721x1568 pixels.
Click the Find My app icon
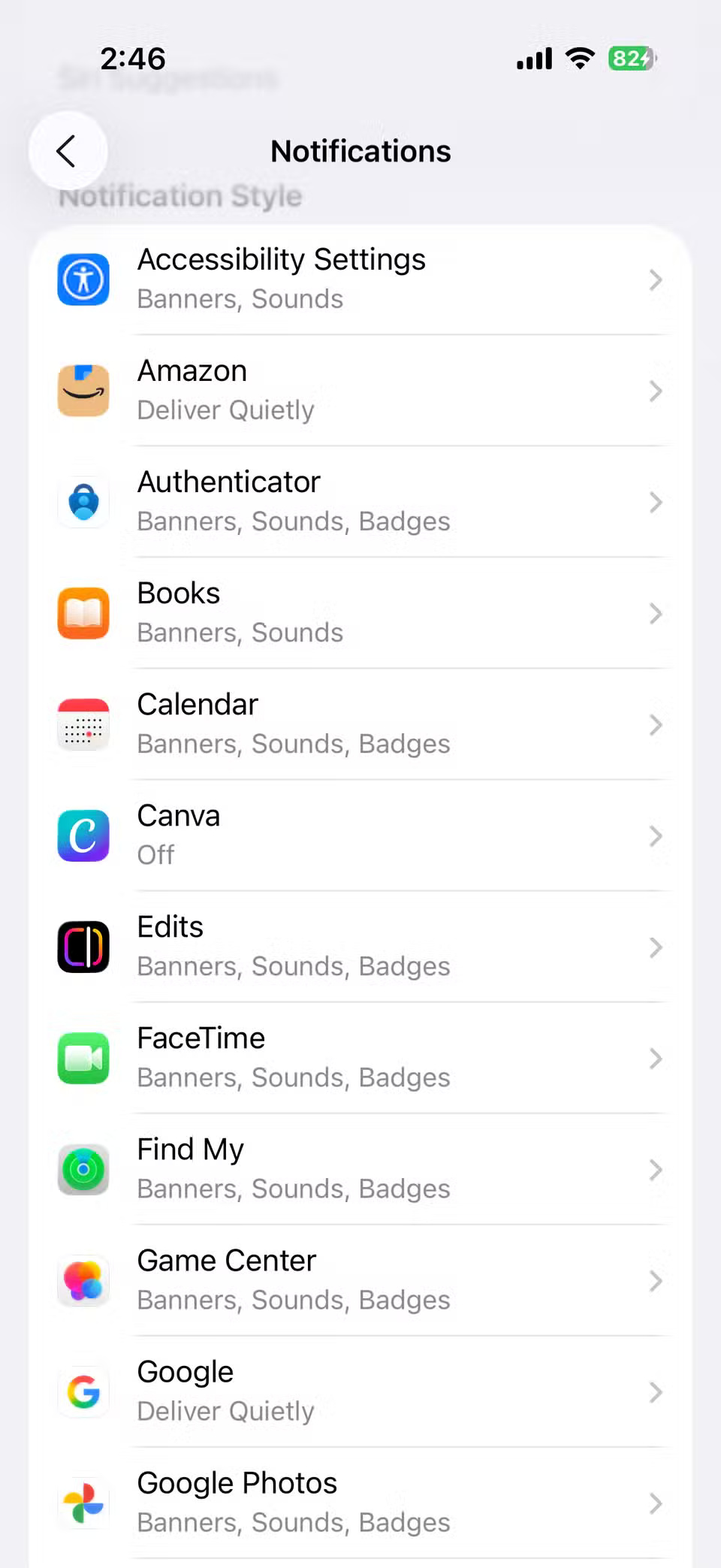coord(83,1169)
